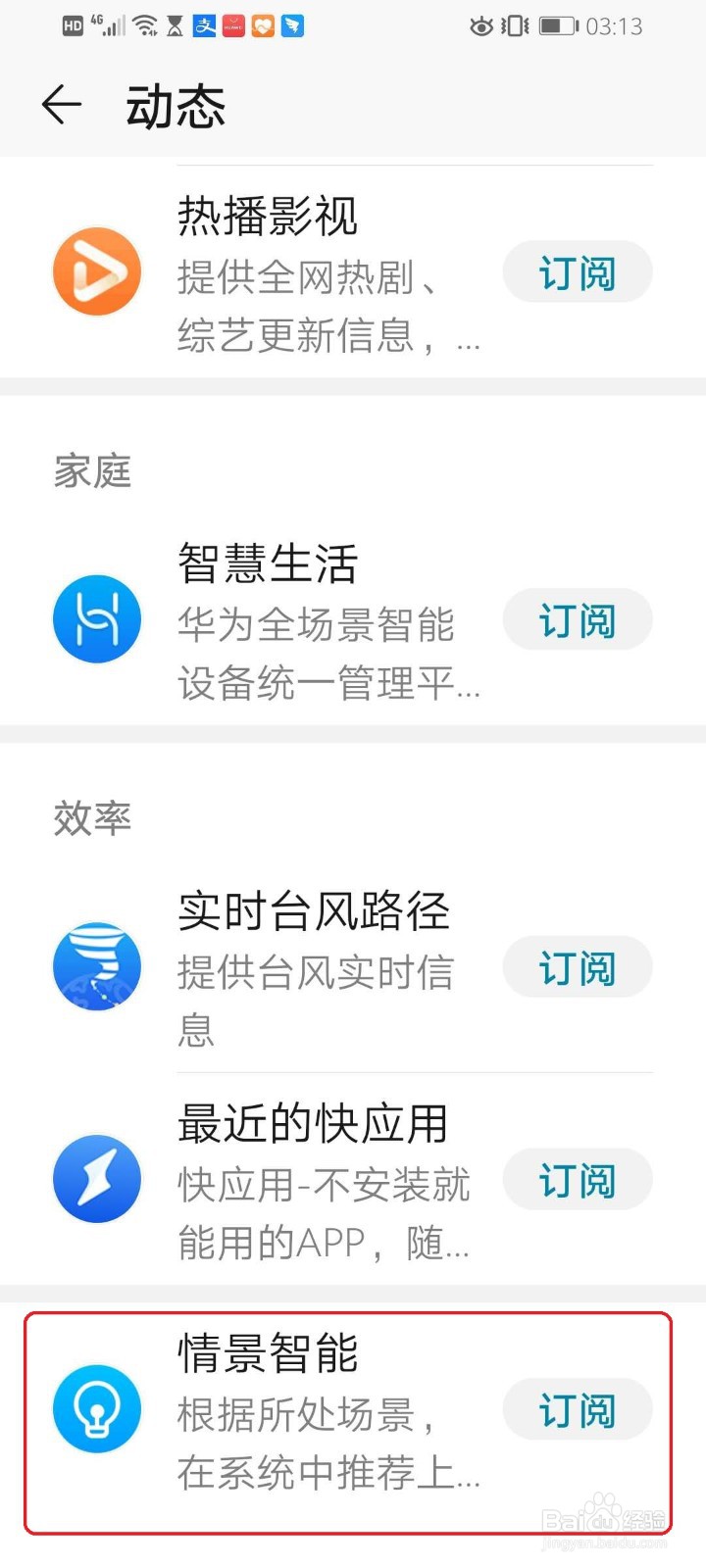
Task: Toggle subscription for 情景智能
Action: [x=578, y=1409]
